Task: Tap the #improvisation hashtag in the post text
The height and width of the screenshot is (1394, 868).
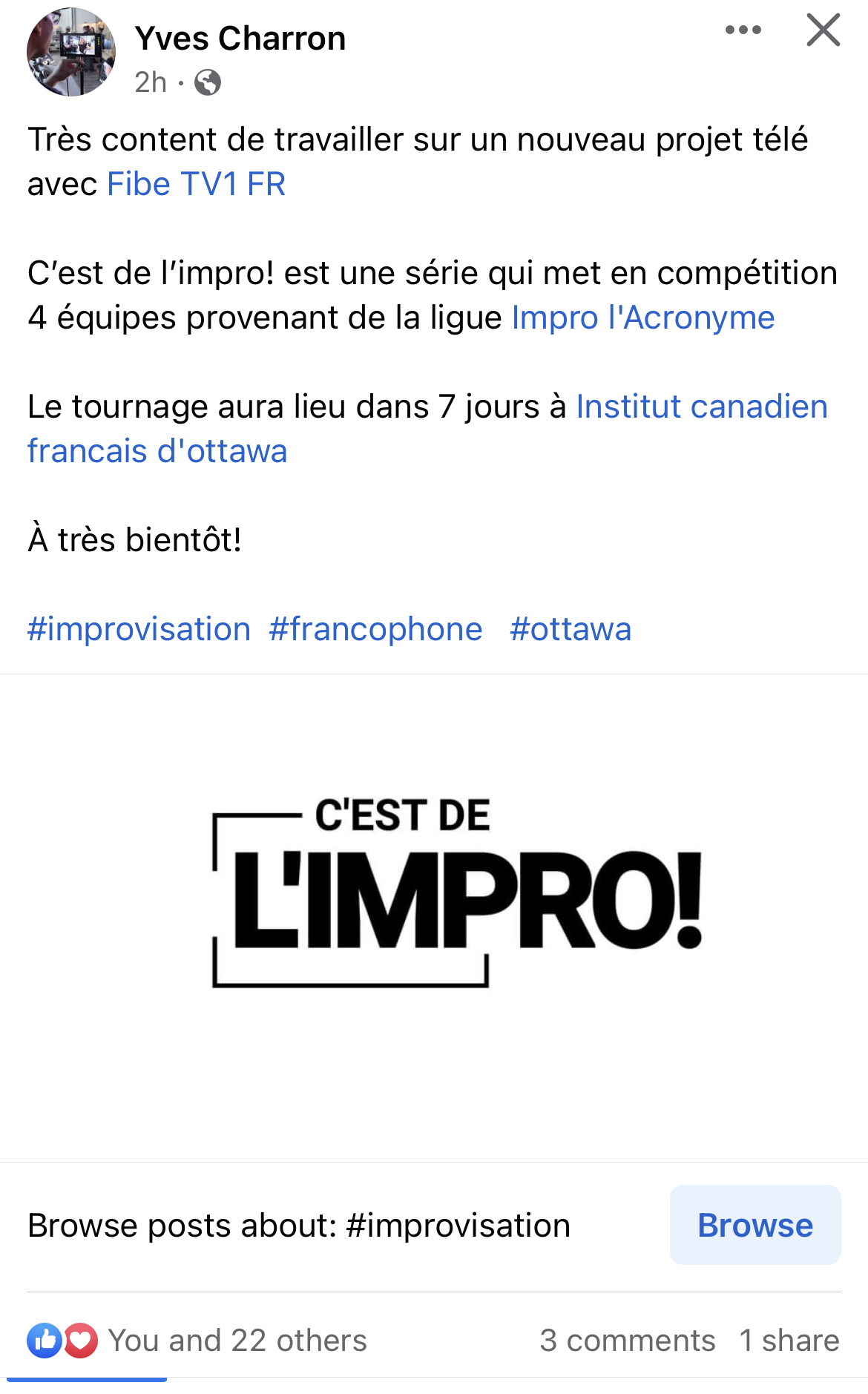Action: [x=139, y=629]
